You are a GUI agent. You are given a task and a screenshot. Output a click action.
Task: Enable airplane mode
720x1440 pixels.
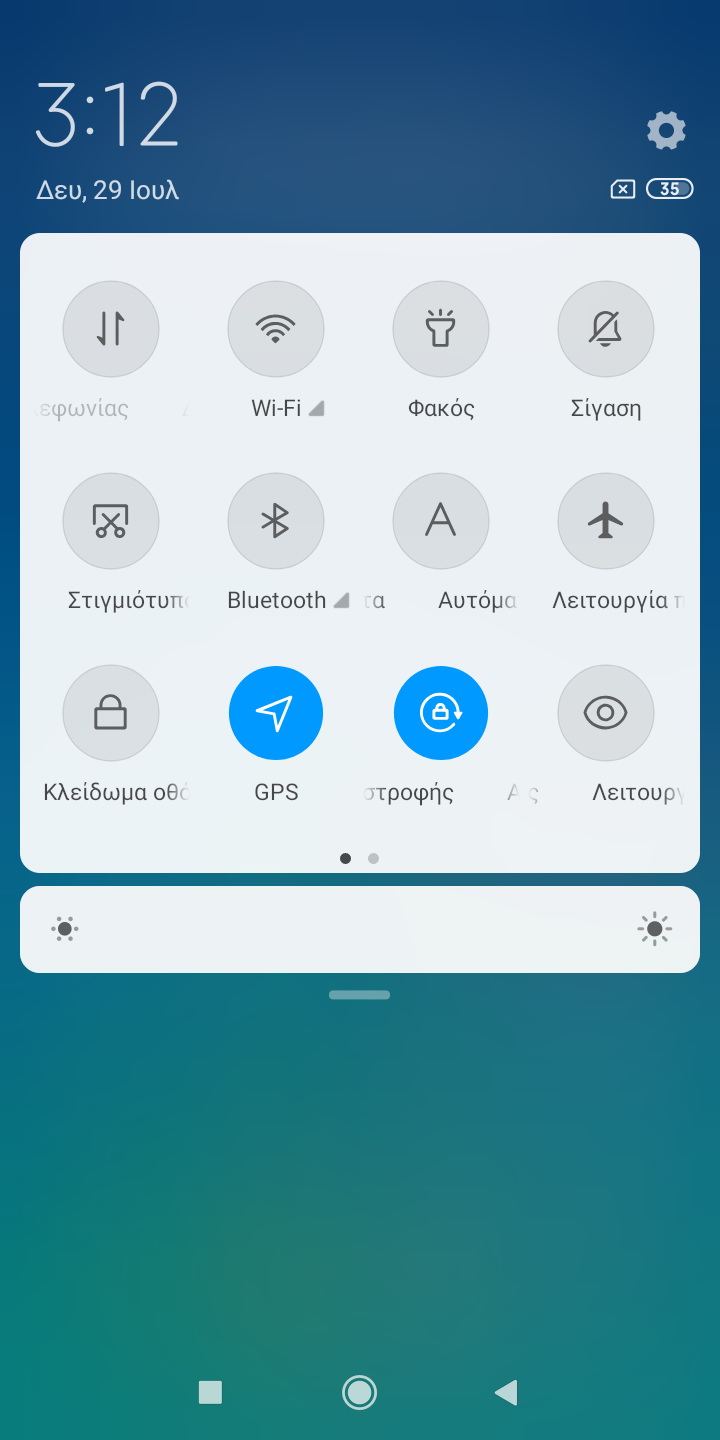click(606, 521)
